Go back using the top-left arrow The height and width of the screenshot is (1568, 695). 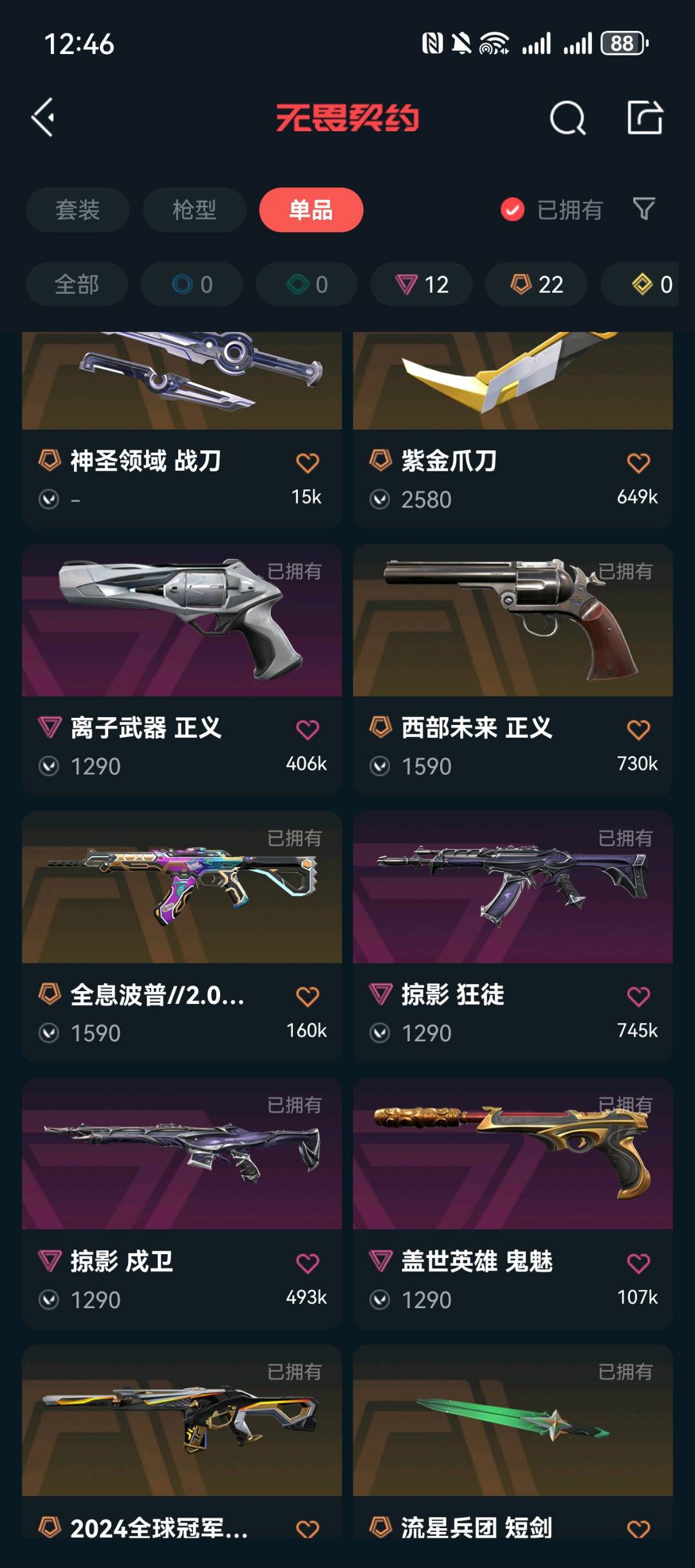click(43, 118)
